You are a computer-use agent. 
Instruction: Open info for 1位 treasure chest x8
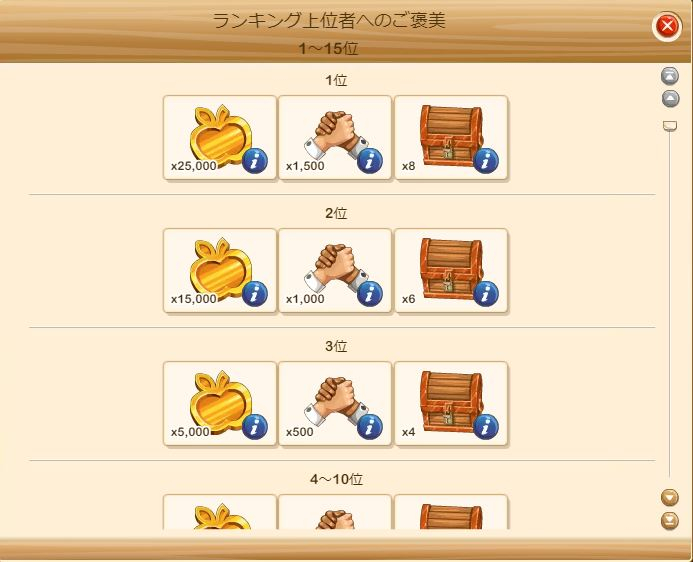point(486,160)
